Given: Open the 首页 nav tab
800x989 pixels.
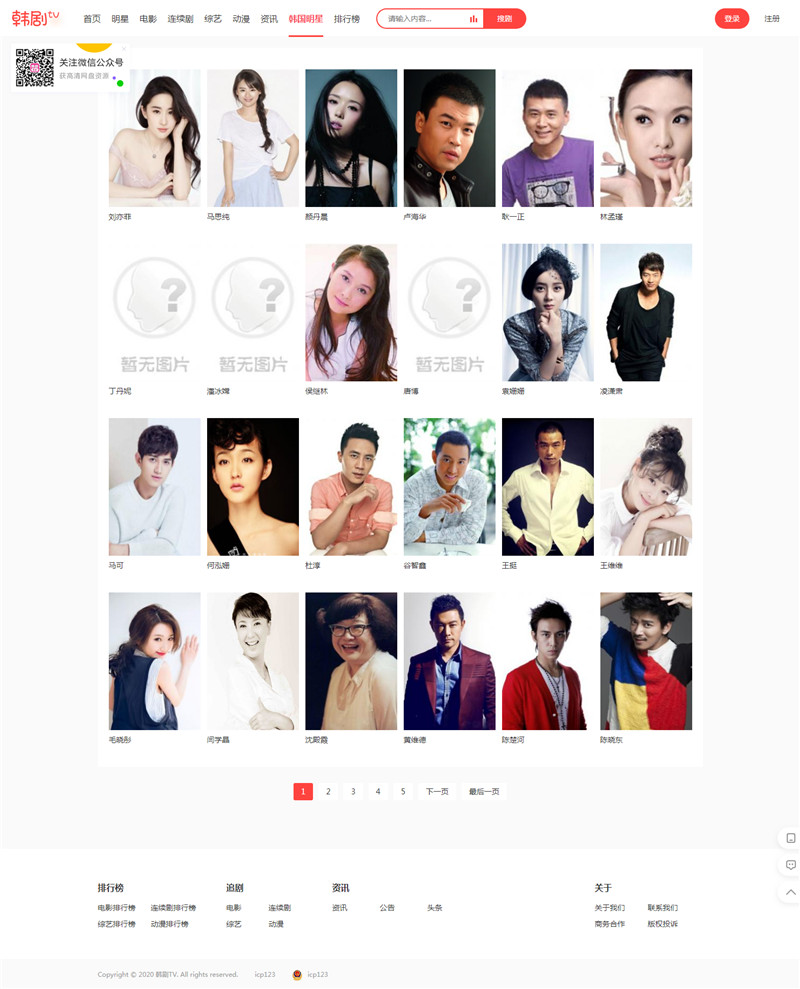Looking at the screenshot, I should tap(92, 19).
